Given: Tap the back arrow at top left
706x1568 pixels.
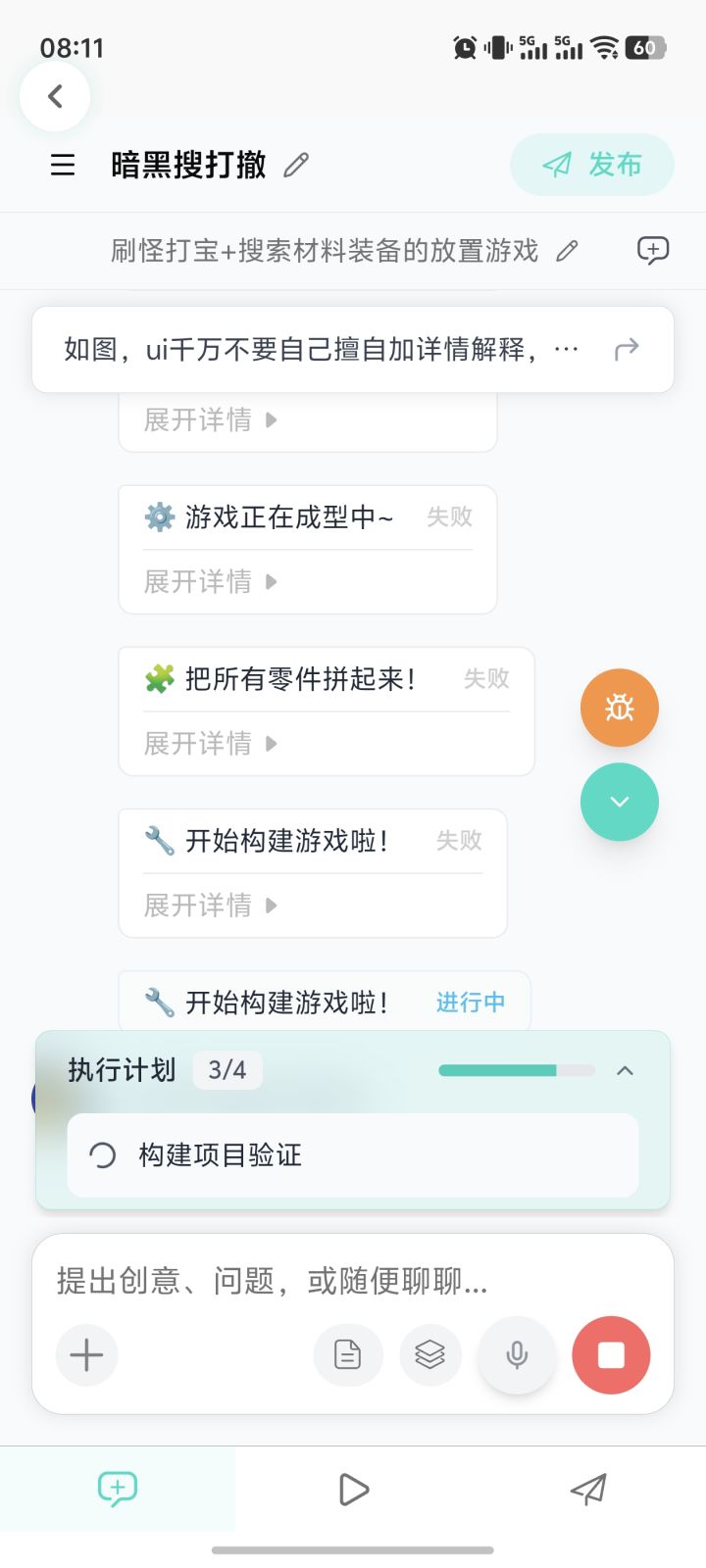Looking at the screenshot, I should coord(55,97).
